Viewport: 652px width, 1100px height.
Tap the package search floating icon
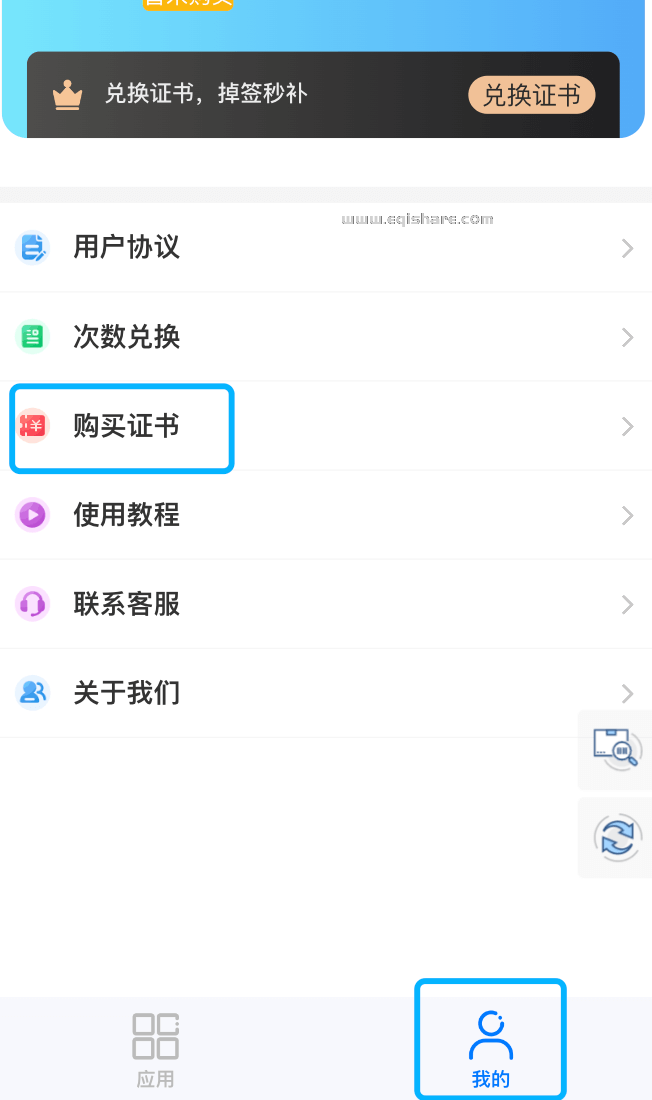coord(616,748)
